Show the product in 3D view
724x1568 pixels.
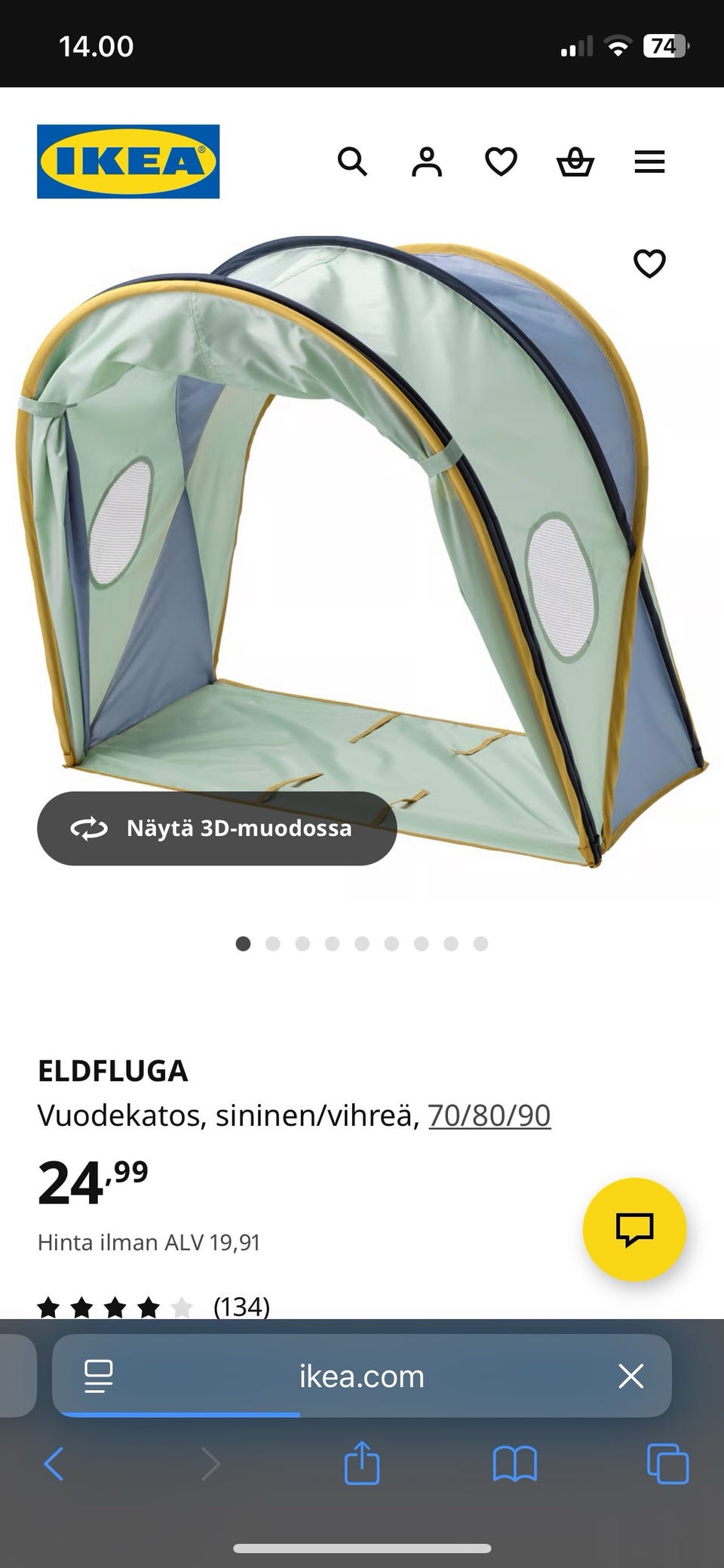pos(216,828)
